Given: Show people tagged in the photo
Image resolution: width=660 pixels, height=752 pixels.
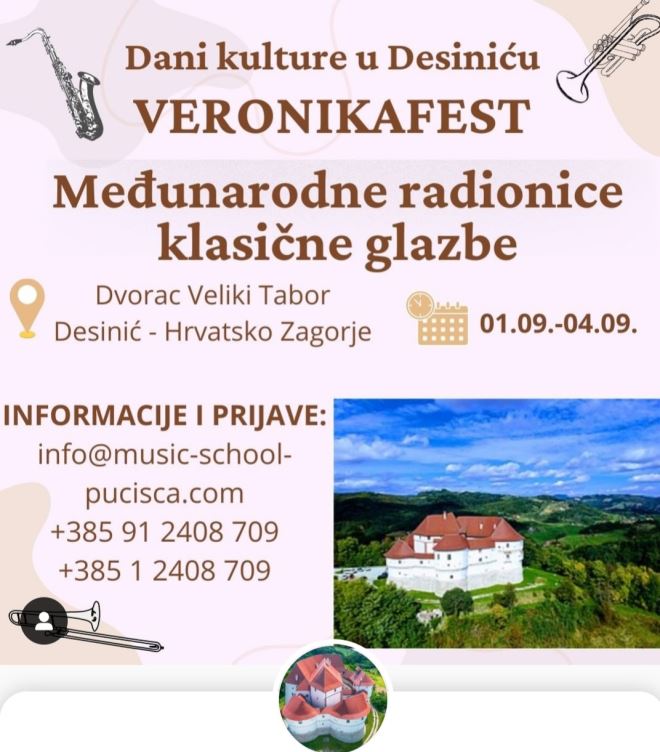Looking at the screenshot, I should coord(43,621).
